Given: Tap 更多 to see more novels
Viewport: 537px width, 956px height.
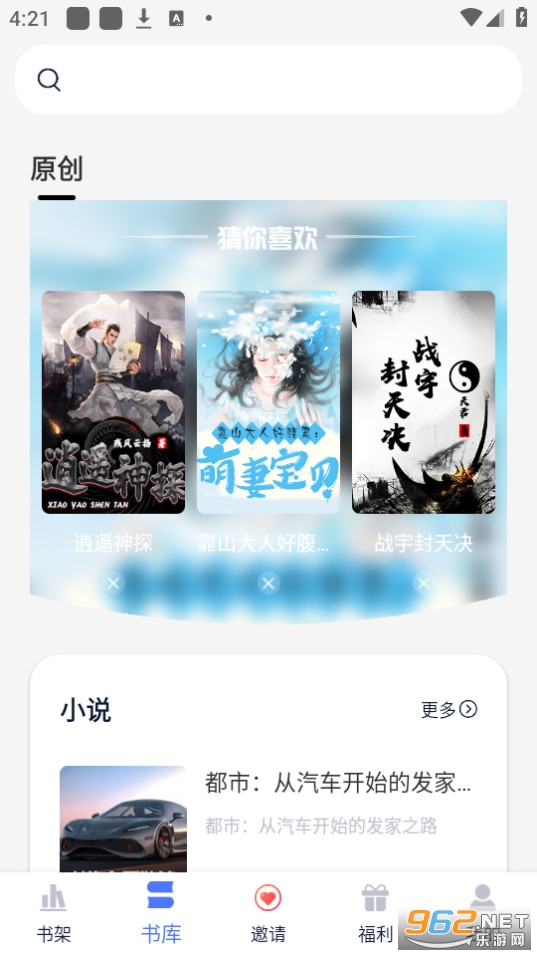Looking at the screenshot, I should (449, 709).
